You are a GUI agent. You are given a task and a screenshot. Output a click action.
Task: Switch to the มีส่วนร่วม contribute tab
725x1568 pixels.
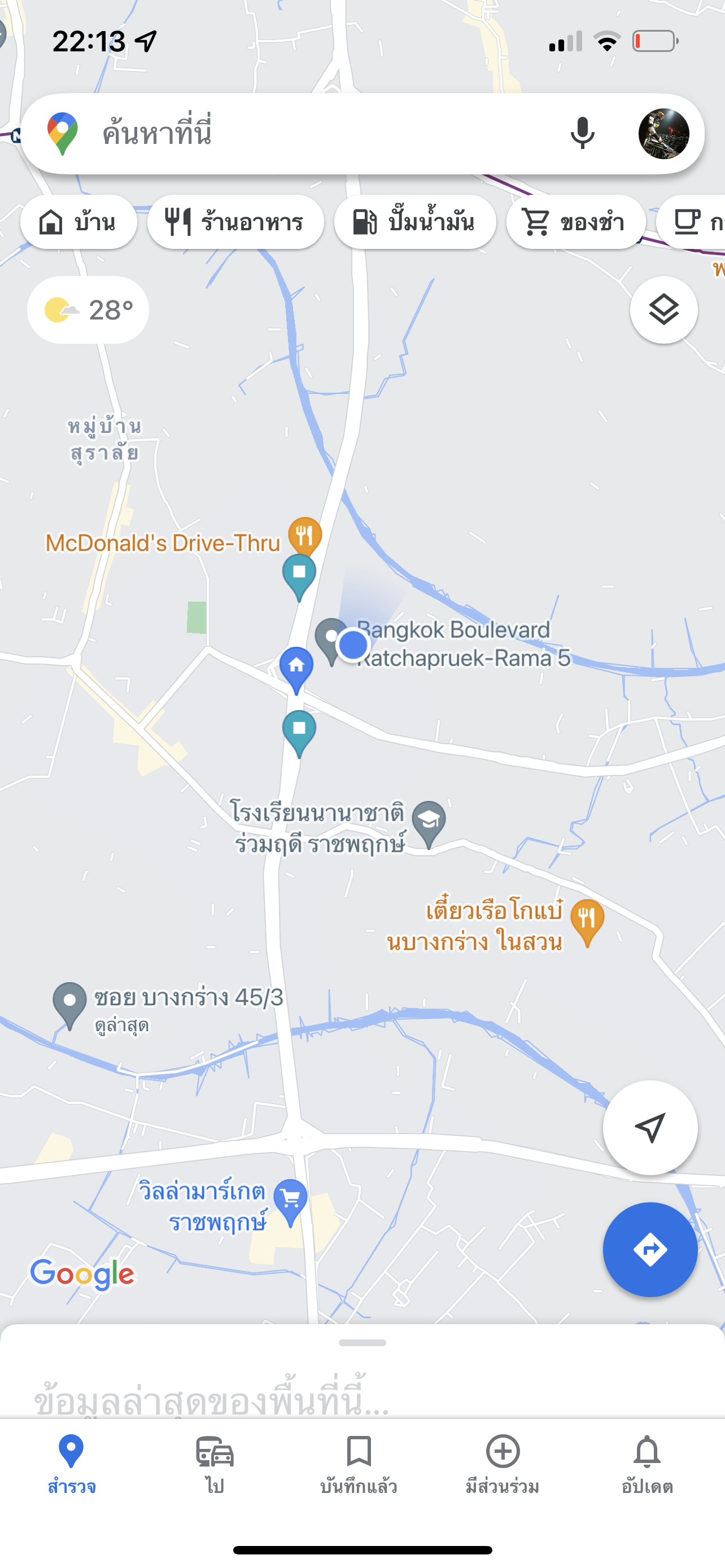502,1464
